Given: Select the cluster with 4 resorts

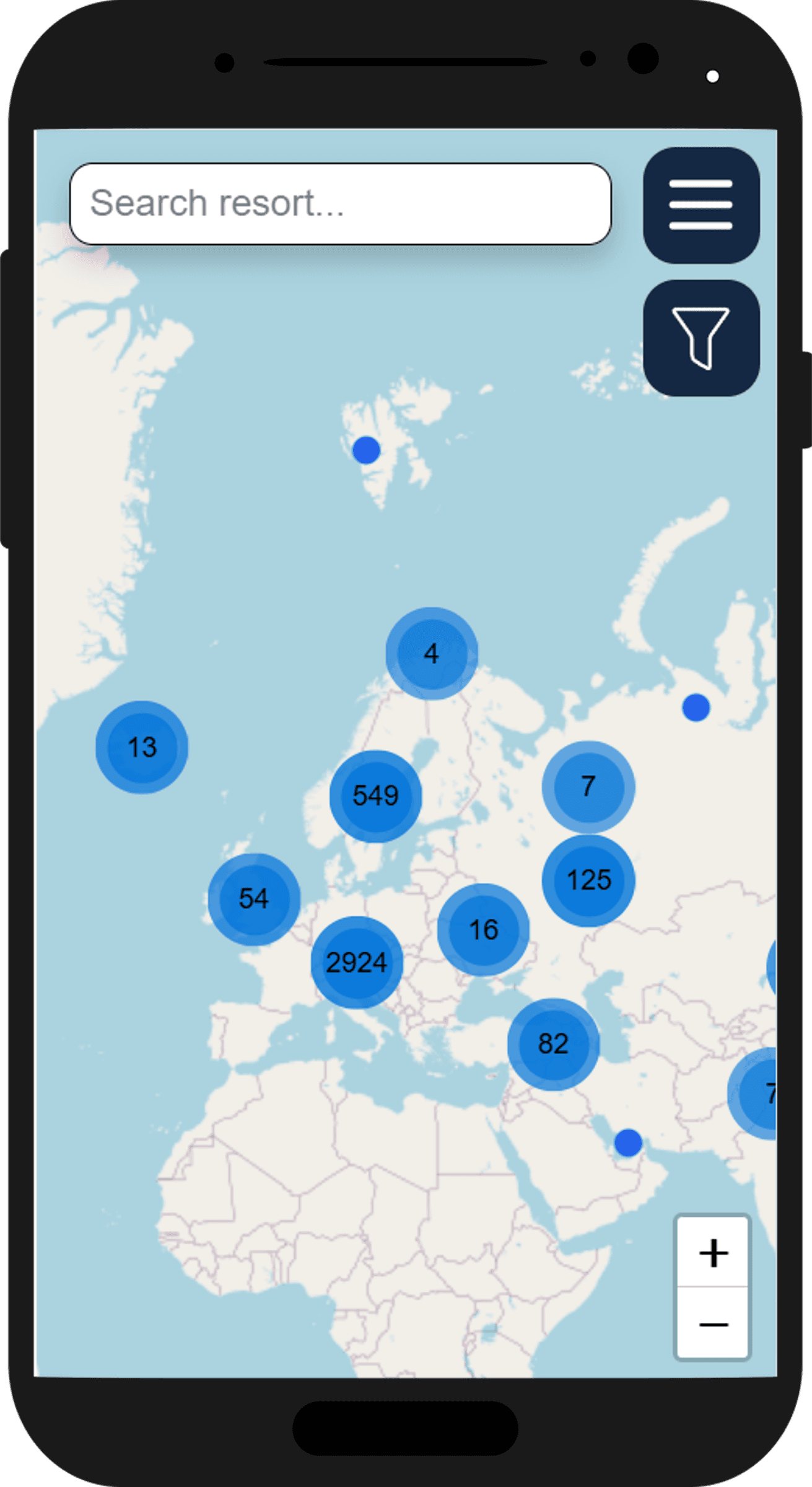Looking at the screenshot, I should click(432, 654).
